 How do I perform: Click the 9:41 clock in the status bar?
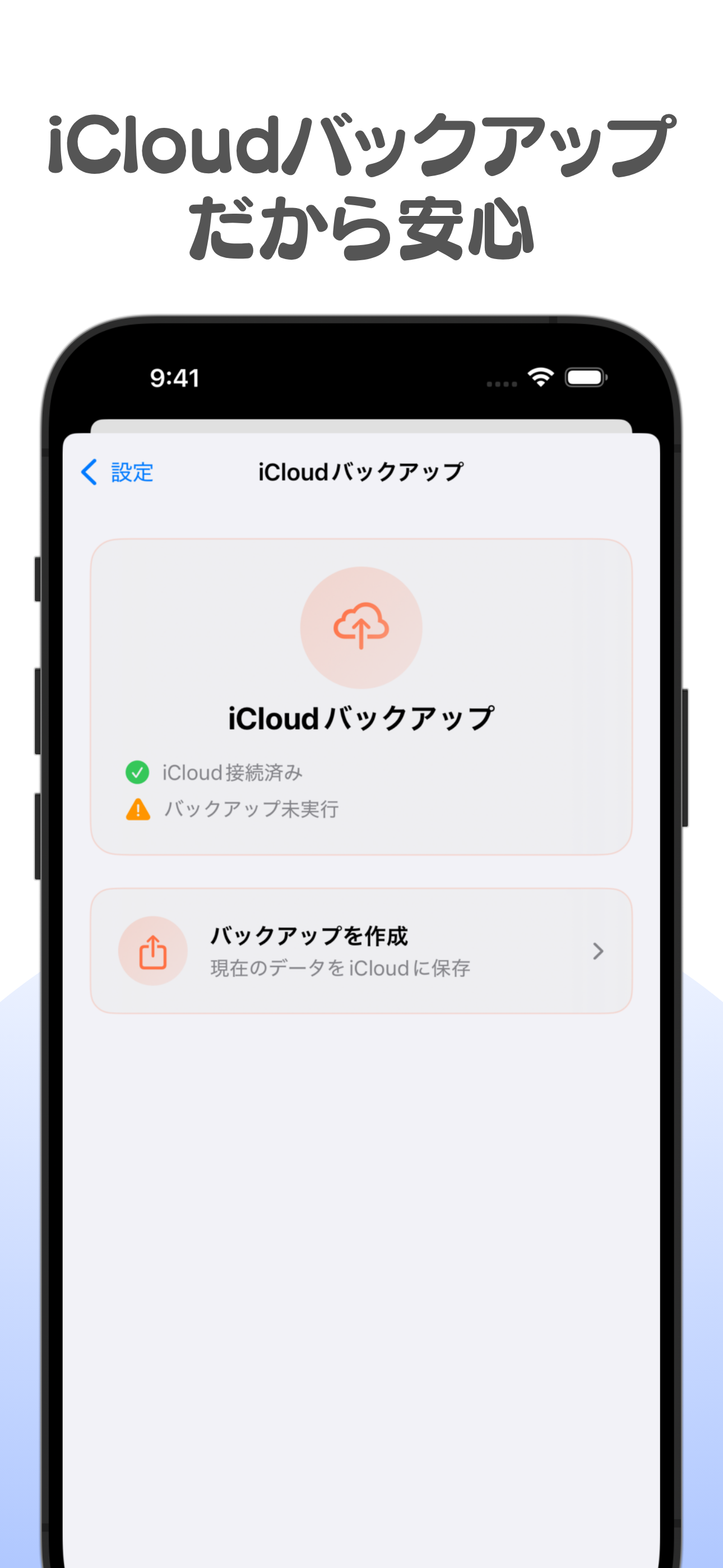pos(175,377)
